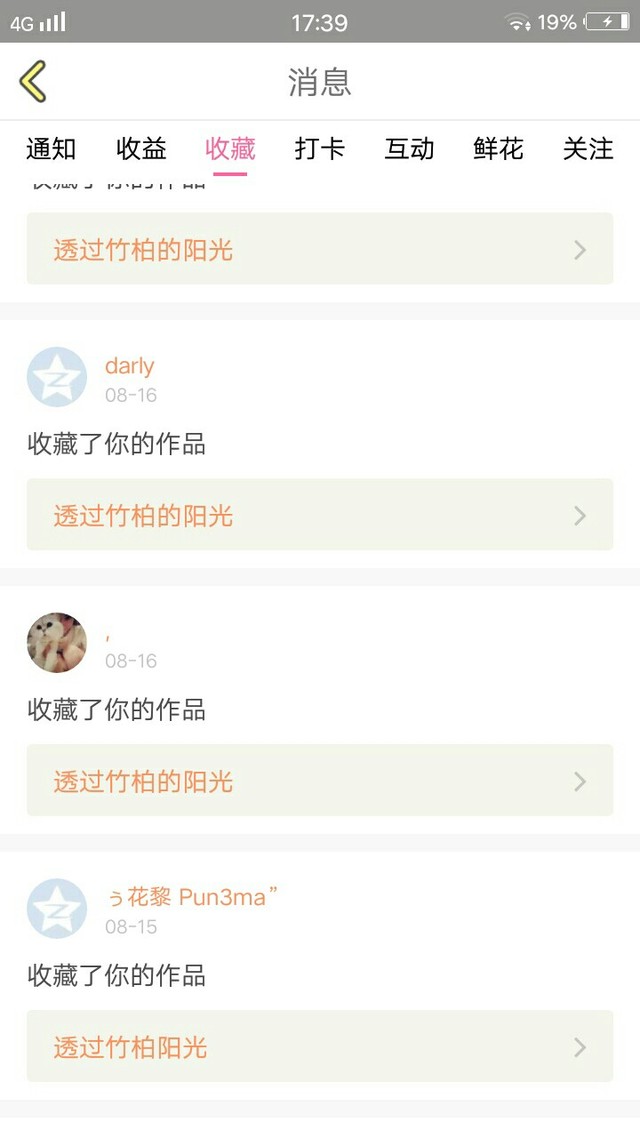
Task: Tap the cat photo avatar
Action: pyautogui.click(x=57, y=642)
